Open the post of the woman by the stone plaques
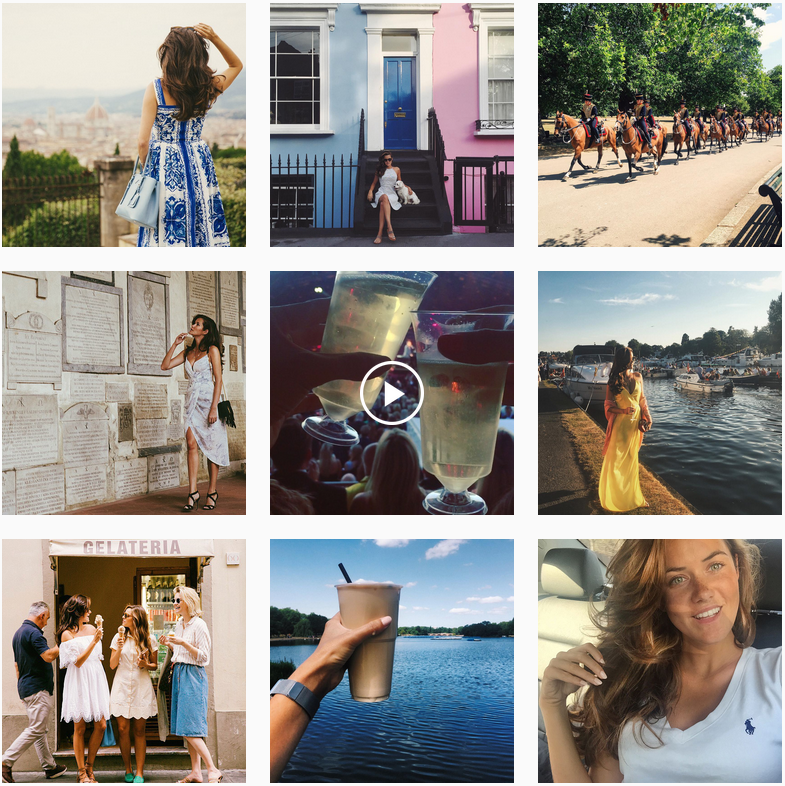The image size is (785, 786). (124, 393)
